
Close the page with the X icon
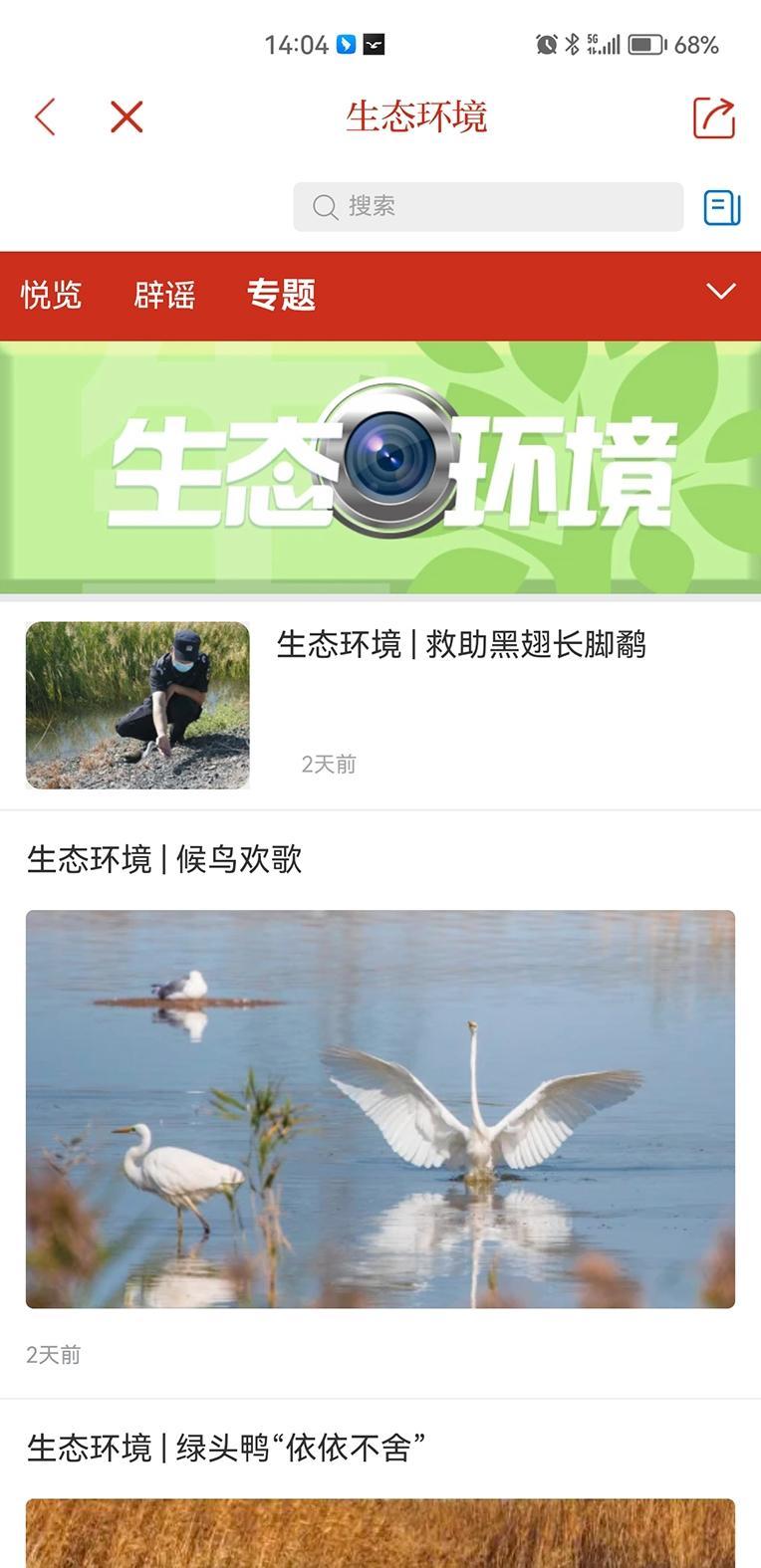(x=127, y=117)
